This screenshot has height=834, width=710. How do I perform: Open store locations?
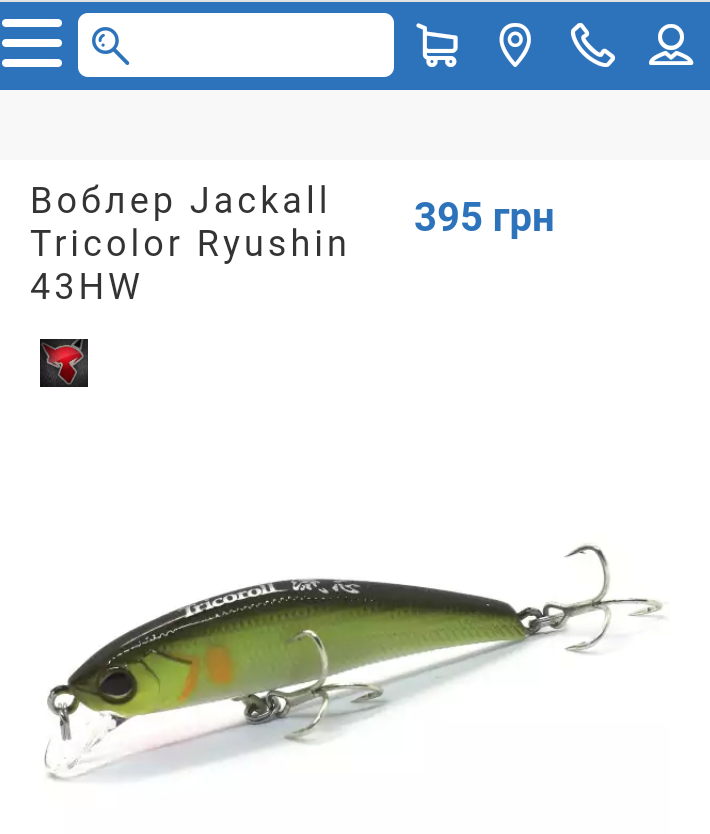[514, 45]
